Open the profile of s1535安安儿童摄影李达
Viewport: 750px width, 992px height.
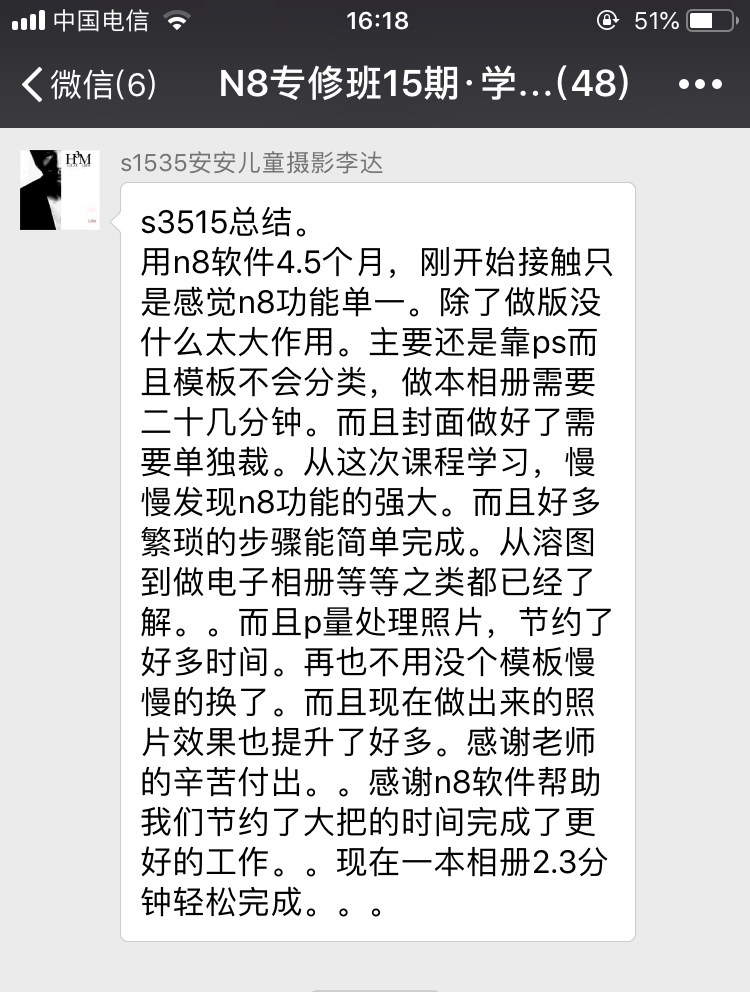(x=60, y=190)
